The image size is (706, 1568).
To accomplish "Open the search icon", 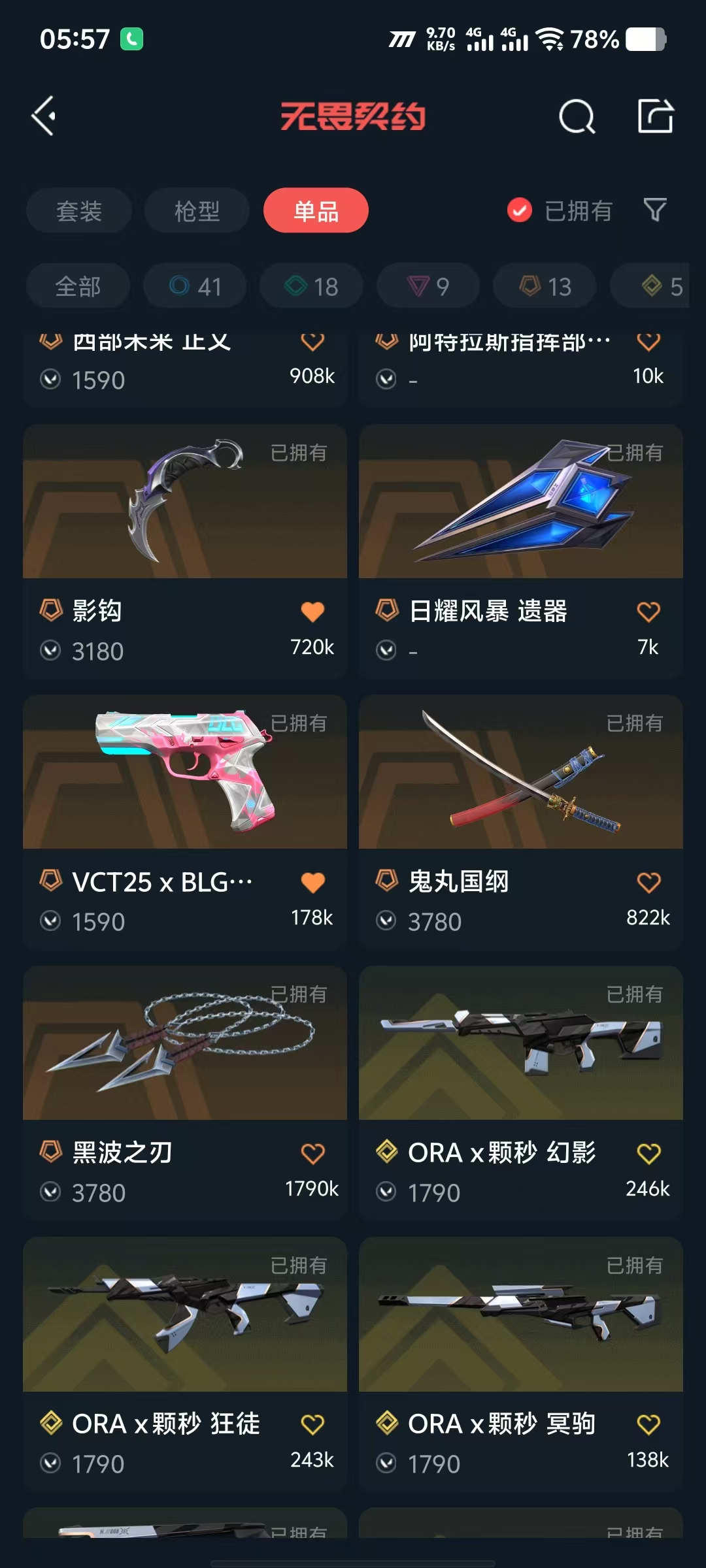I will tap(577, 117).
